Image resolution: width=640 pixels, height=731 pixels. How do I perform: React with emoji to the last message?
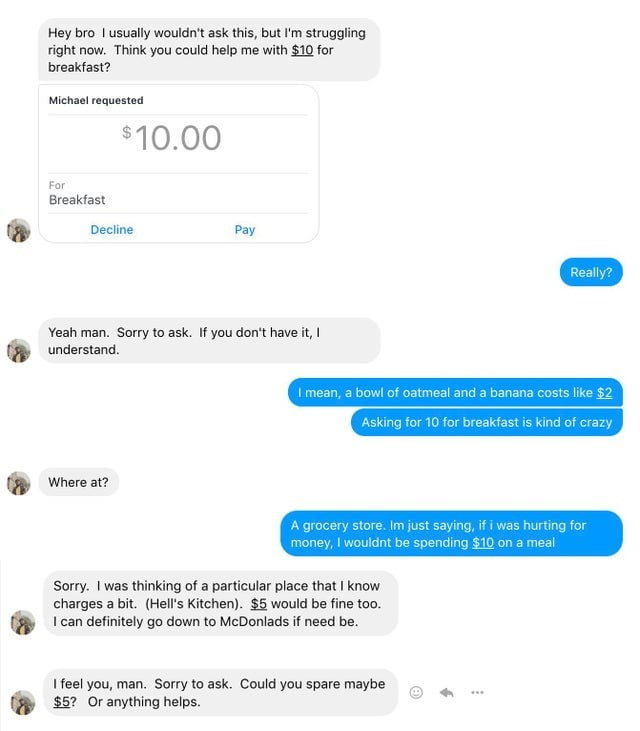(x=416, y=692)
